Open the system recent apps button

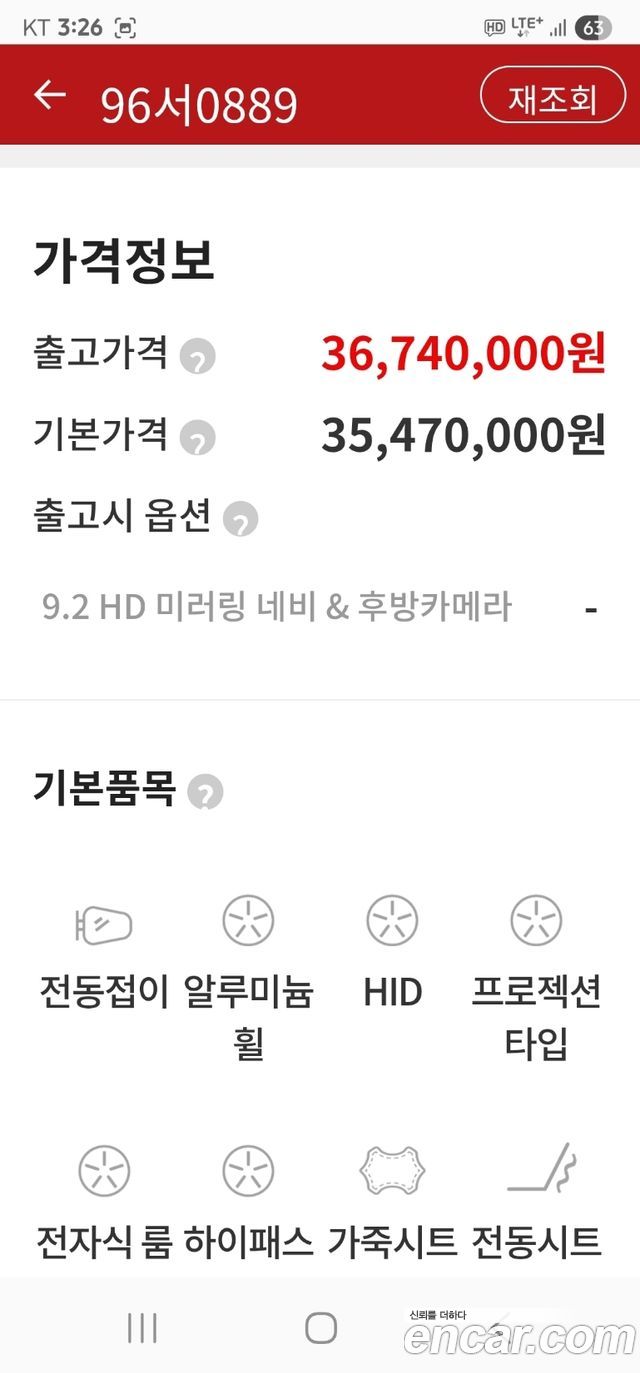[143, 1328]
